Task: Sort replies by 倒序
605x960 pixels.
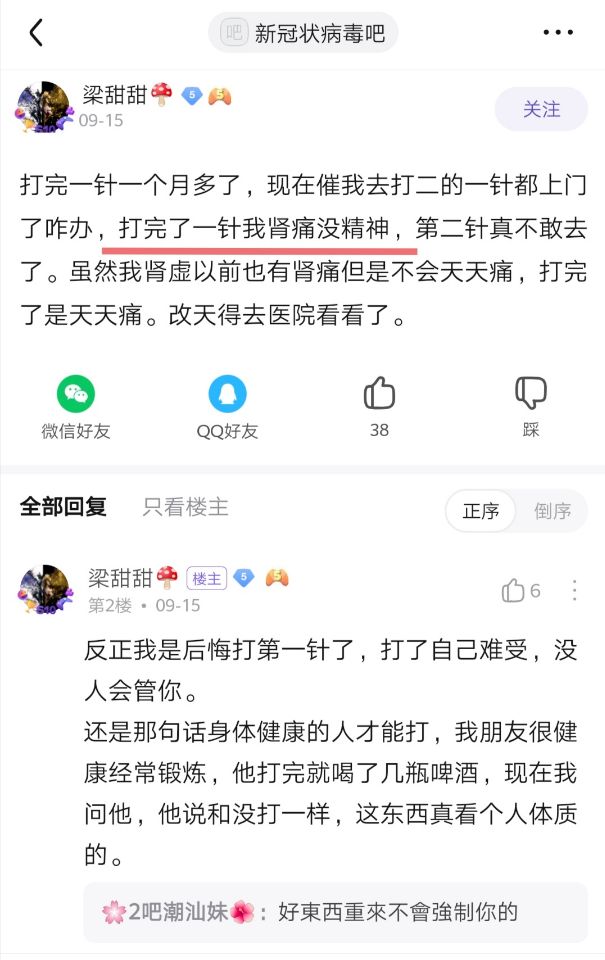Action: click(x=552, y=510)
